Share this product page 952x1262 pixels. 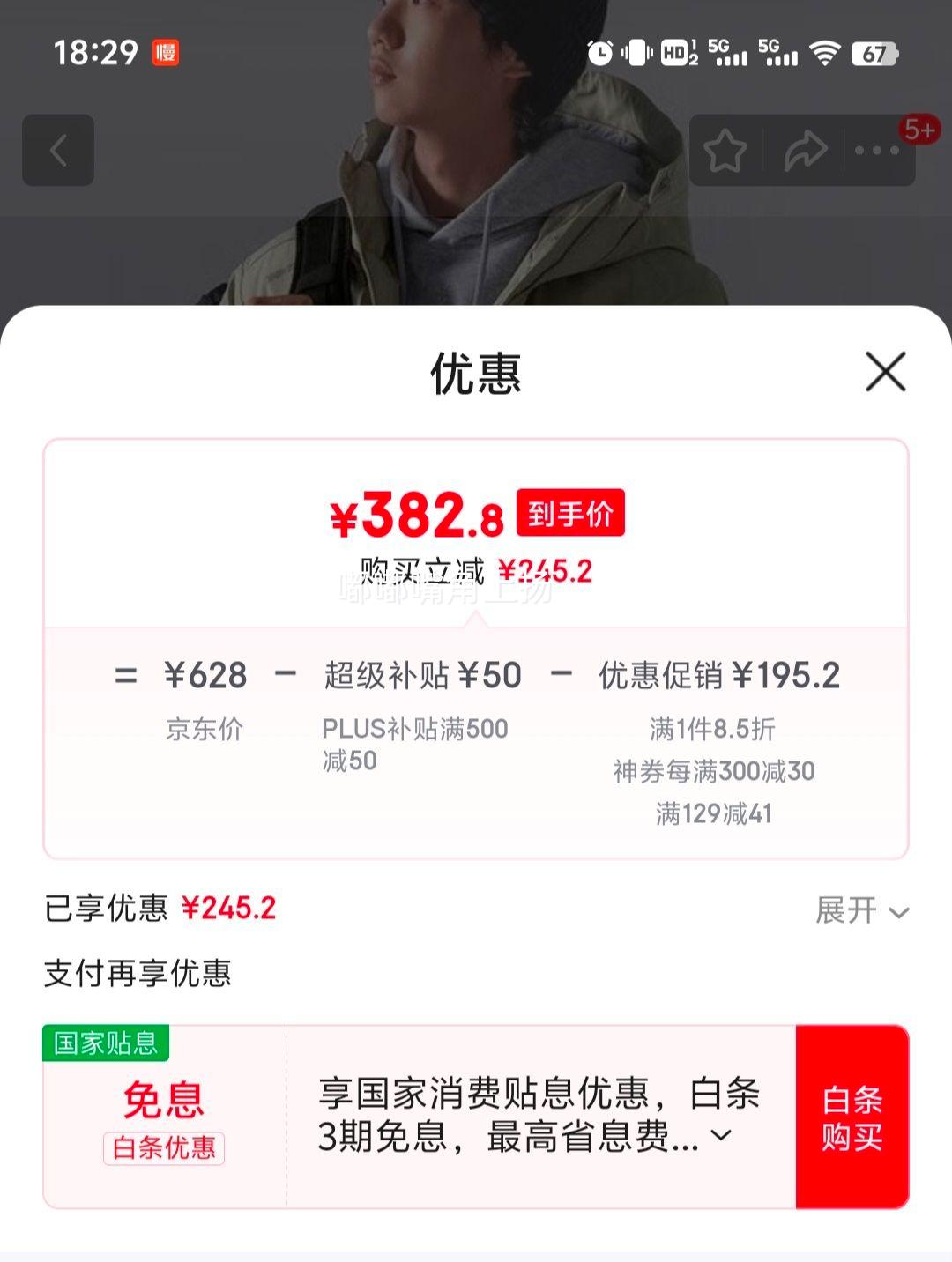point(805,151)
